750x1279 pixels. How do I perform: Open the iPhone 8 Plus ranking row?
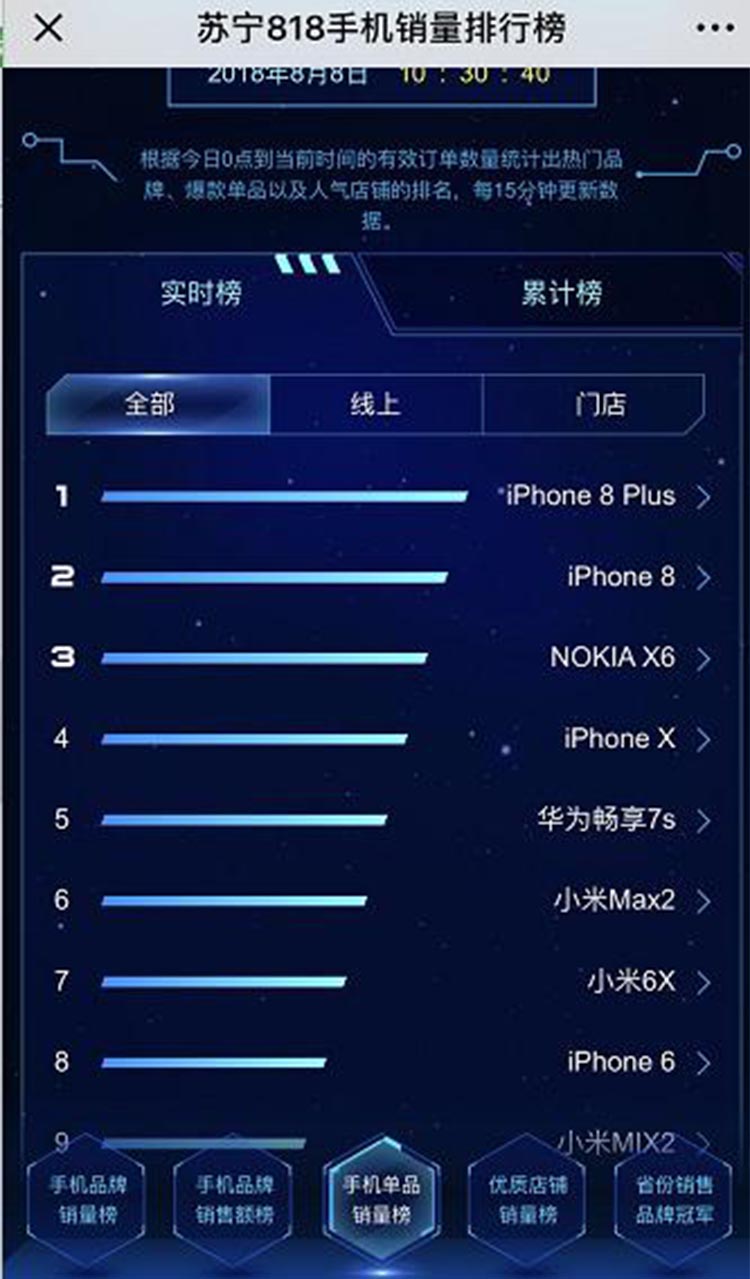[590, 496]
